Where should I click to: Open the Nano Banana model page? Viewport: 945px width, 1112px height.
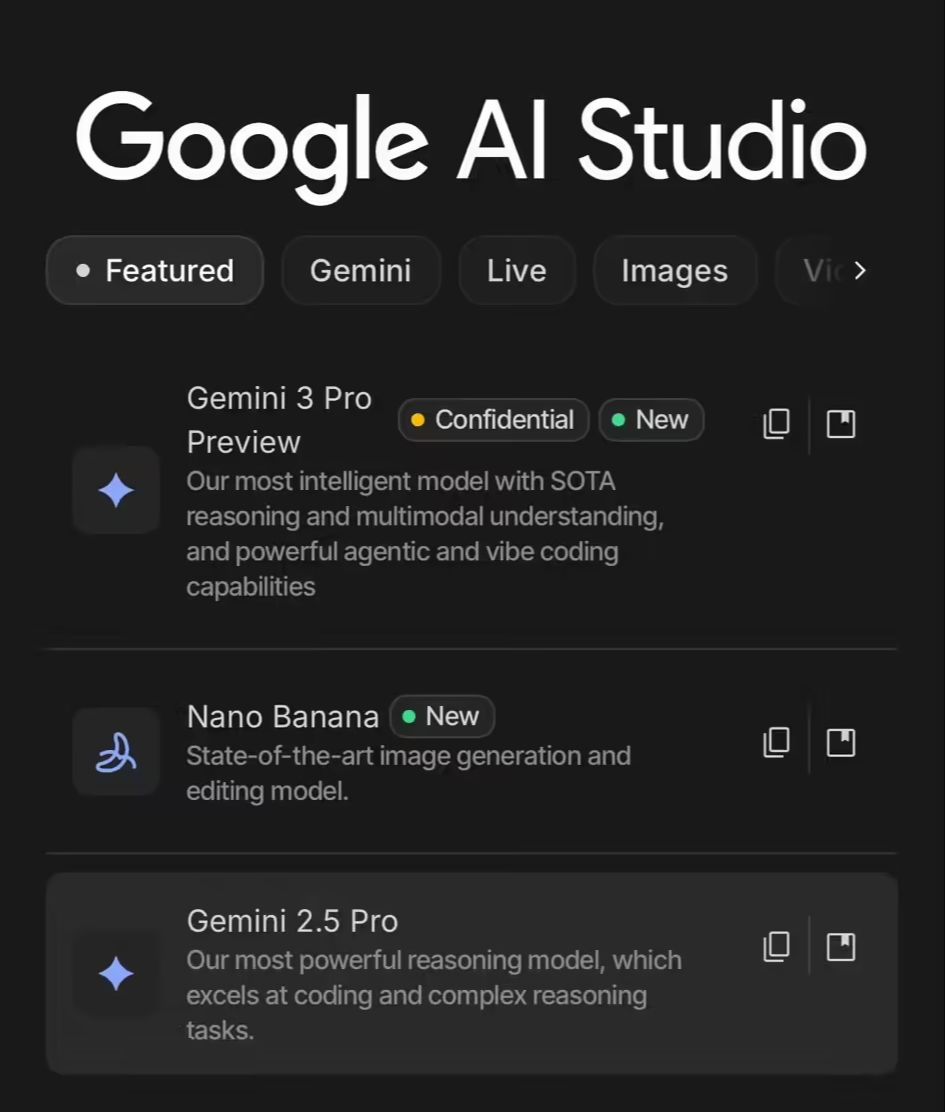[283, 717]
